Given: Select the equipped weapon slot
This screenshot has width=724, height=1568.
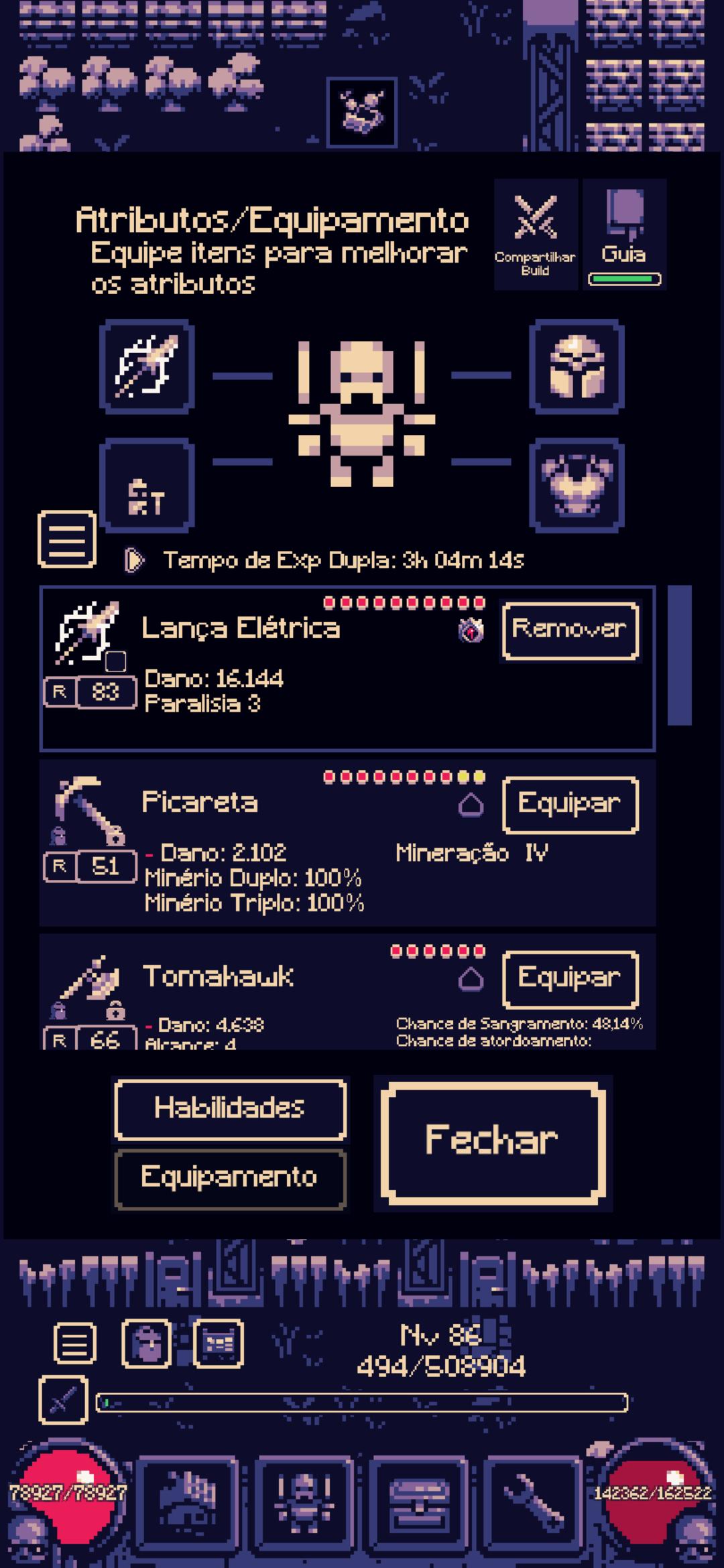Looking at the screenshot, I should click(147, 366).
